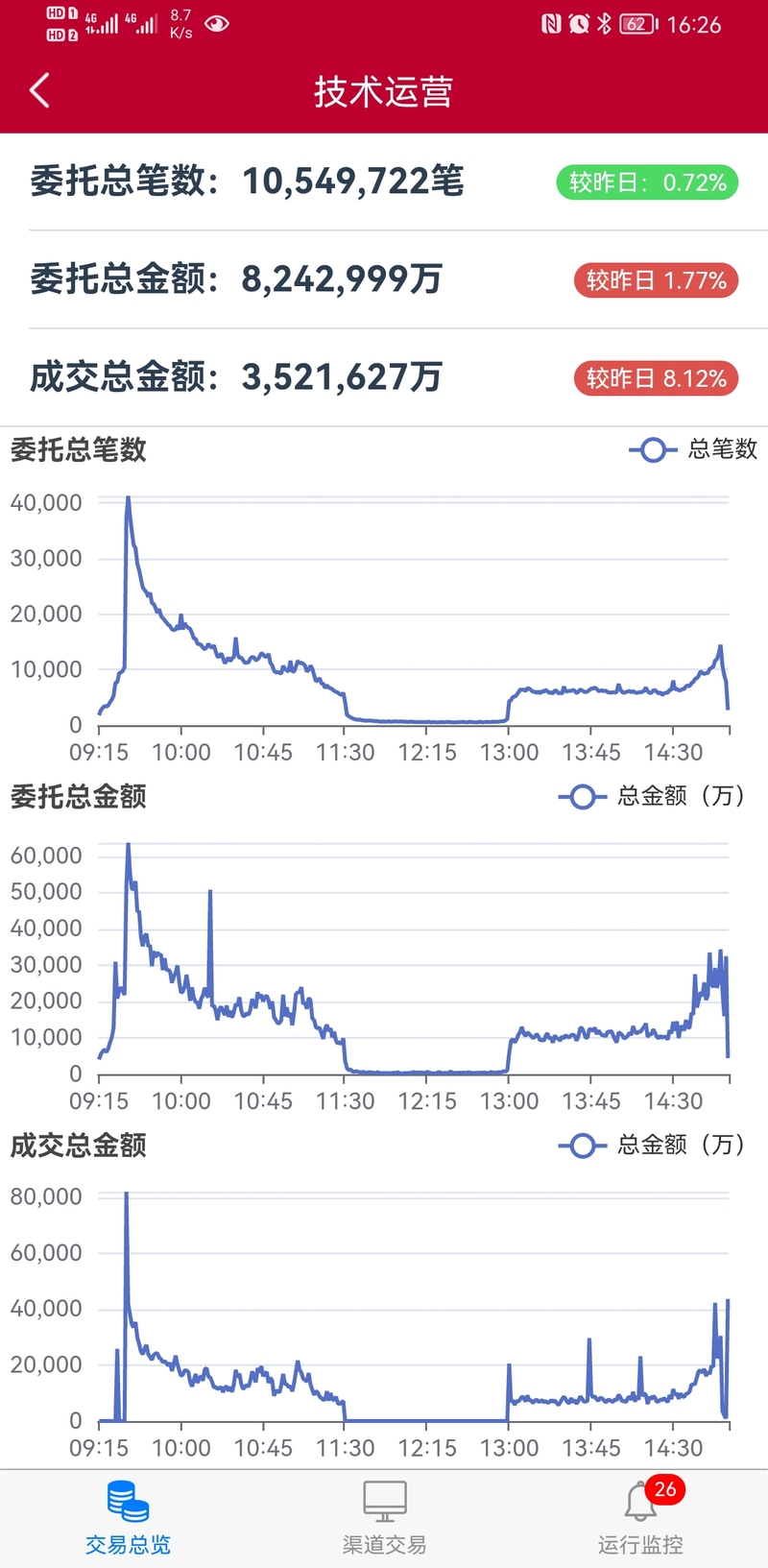Viewport: 768px width, 1568px height.
Task: Select the 交易总览 tab
Action: 128,1517
